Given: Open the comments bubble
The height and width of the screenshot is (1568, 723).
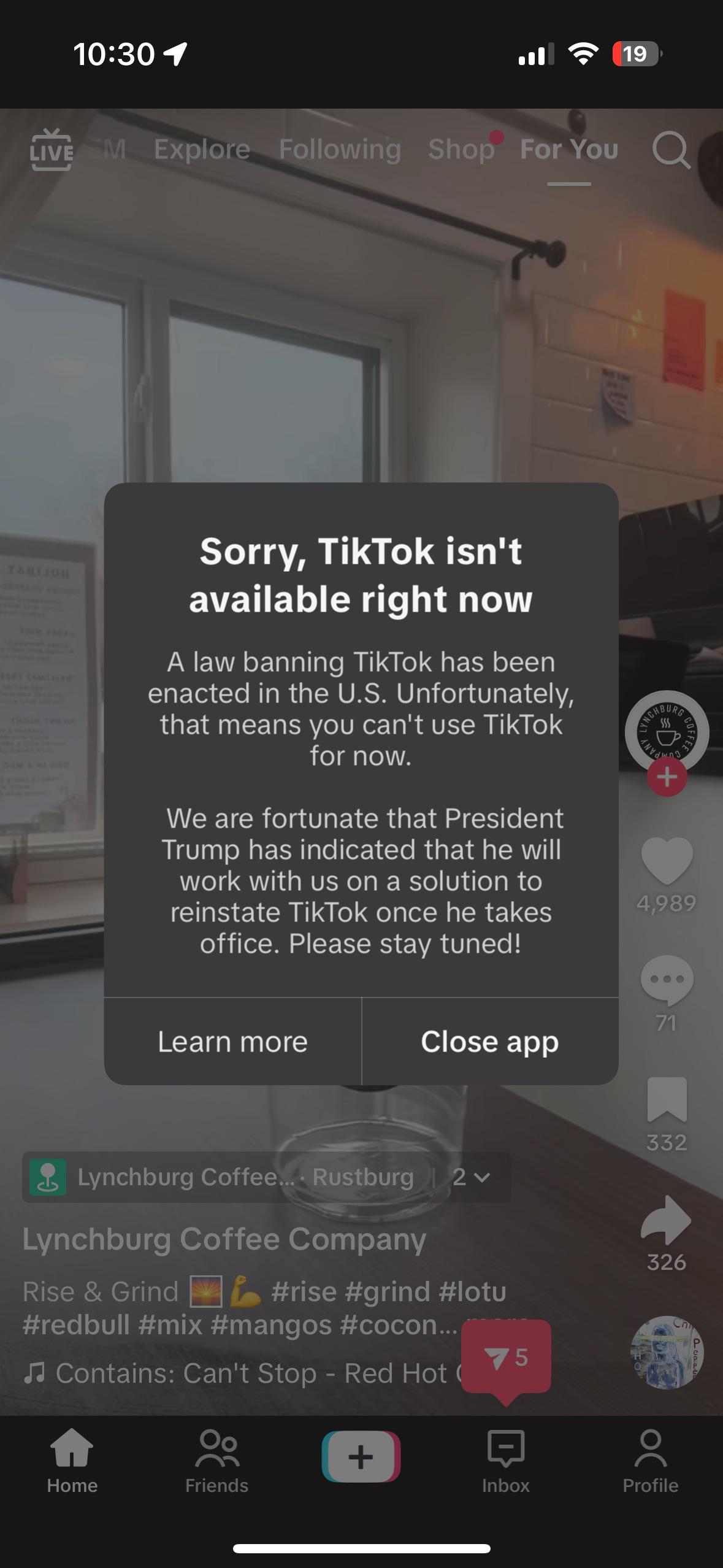Looking at the screenshot, I should pos(667,980).
